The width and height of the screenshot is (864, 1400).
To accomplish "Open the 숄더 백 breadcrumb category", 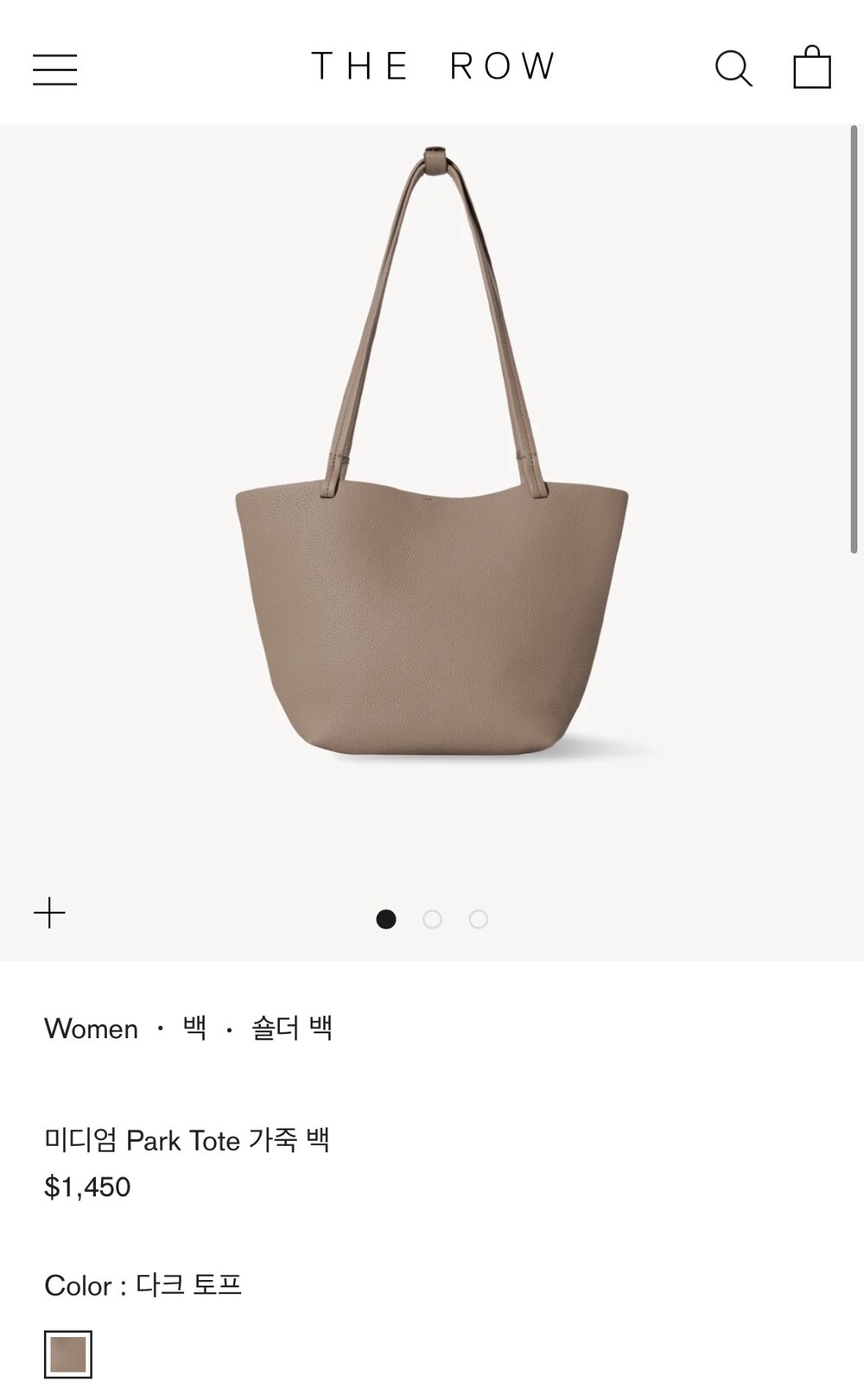I will click(x=292, y=1028).
